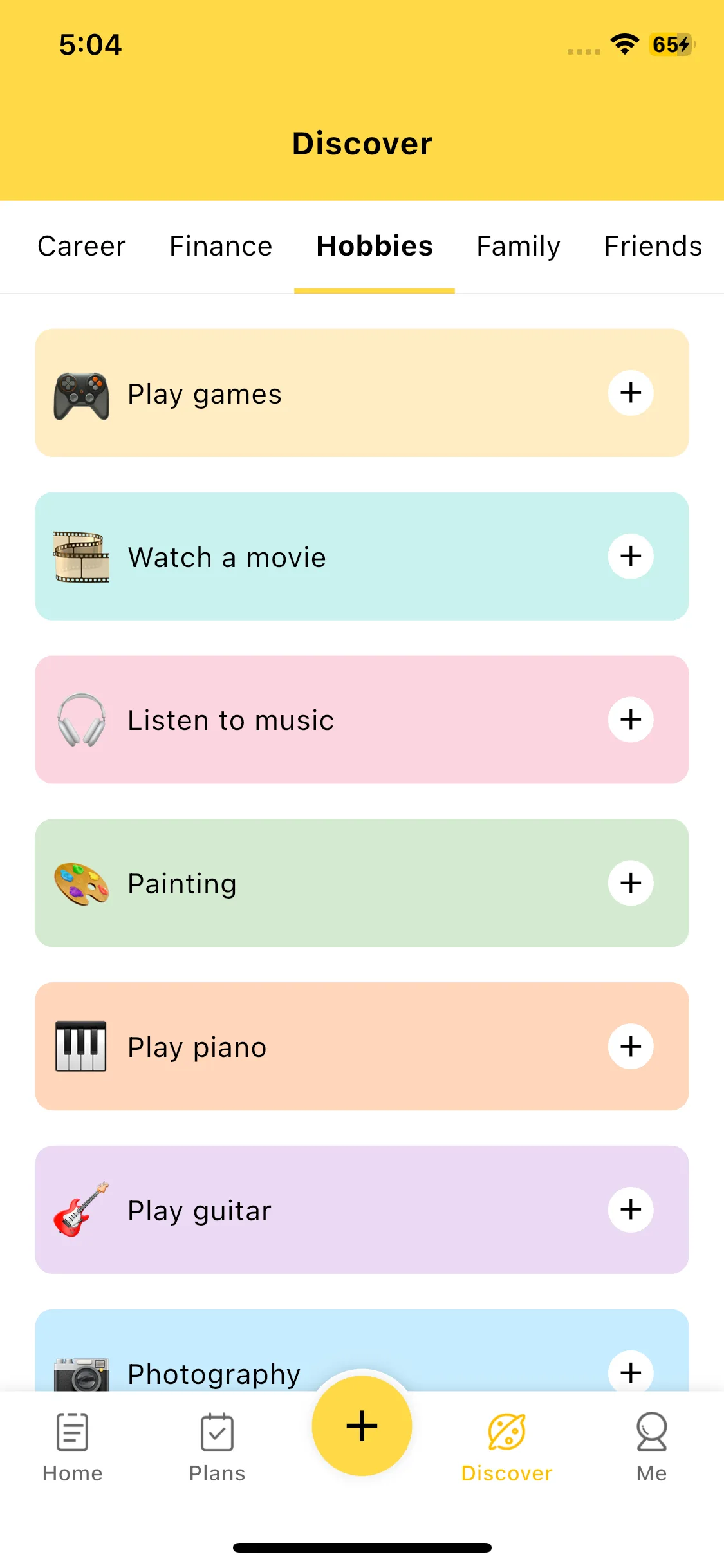Add the Listen to music activity

[631, 720]
